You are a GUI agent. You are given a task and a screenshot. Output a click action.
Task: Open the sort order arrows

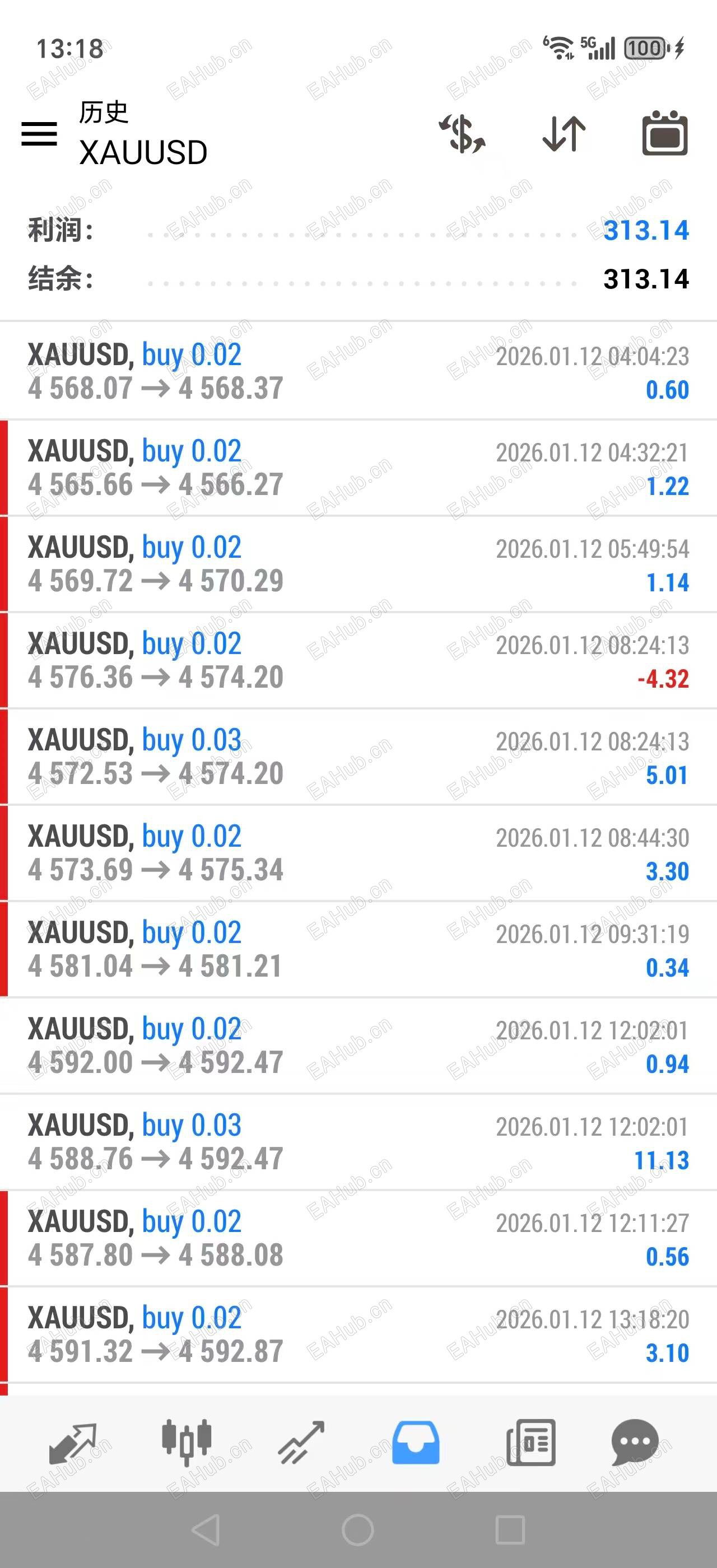tap(564, 133)
